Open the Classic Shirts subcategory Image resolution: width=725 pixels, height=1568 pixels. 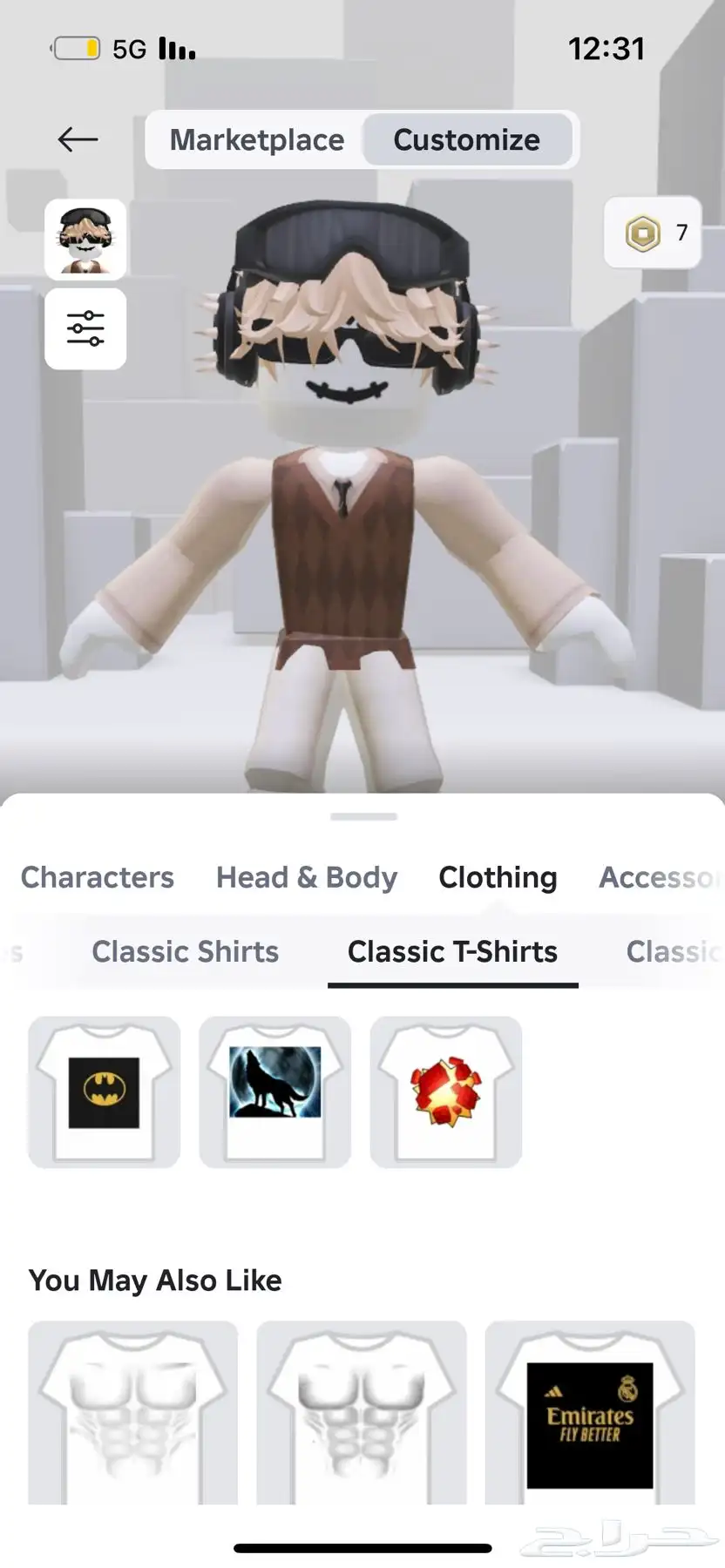pyautogui.click(x=185, y=951)
